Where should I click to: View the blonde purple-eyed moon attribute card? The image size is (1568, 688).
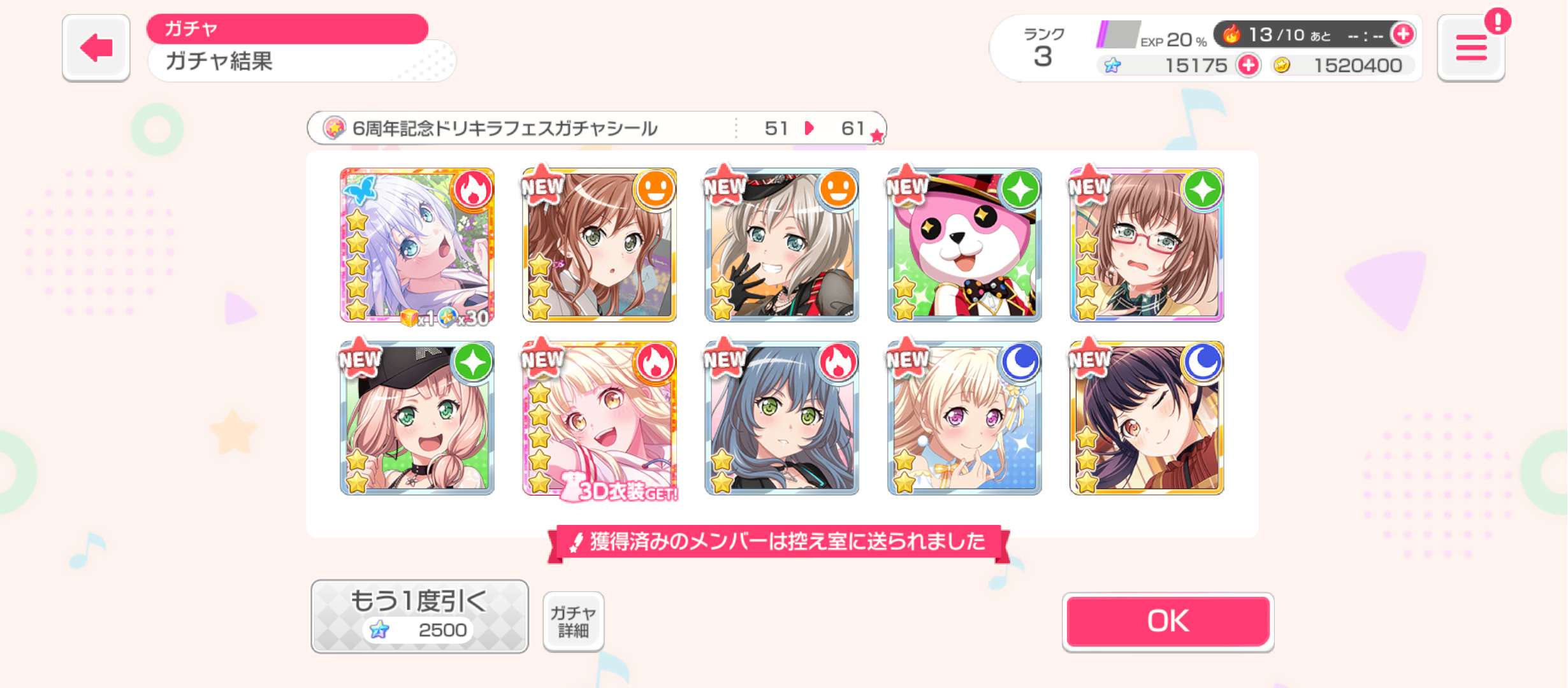point(964,419)
